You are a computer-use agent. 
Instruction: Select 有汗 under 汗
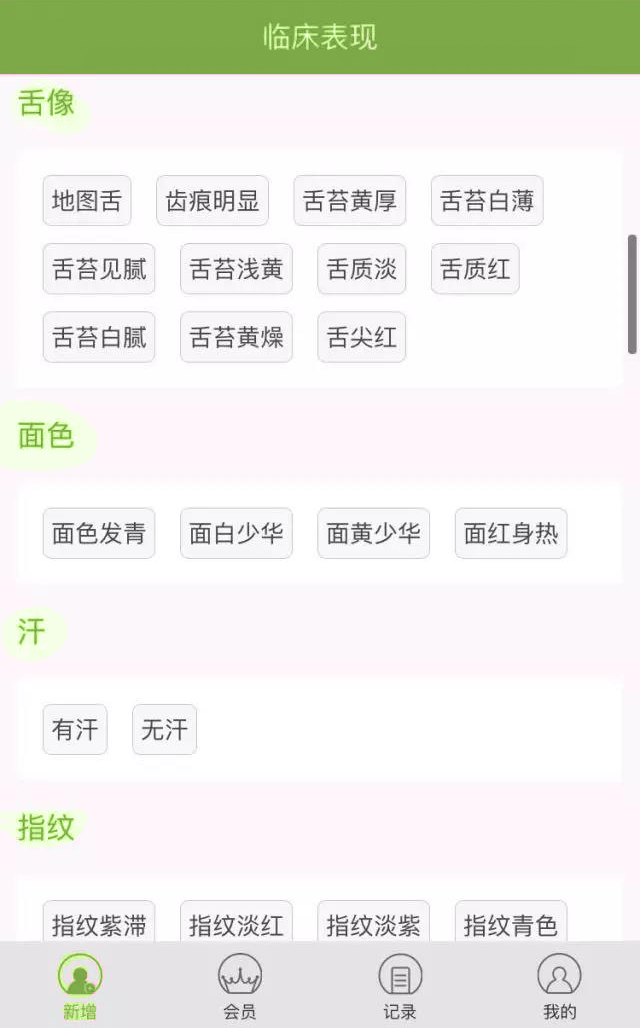pyautogui.click(x=75, y=729)
